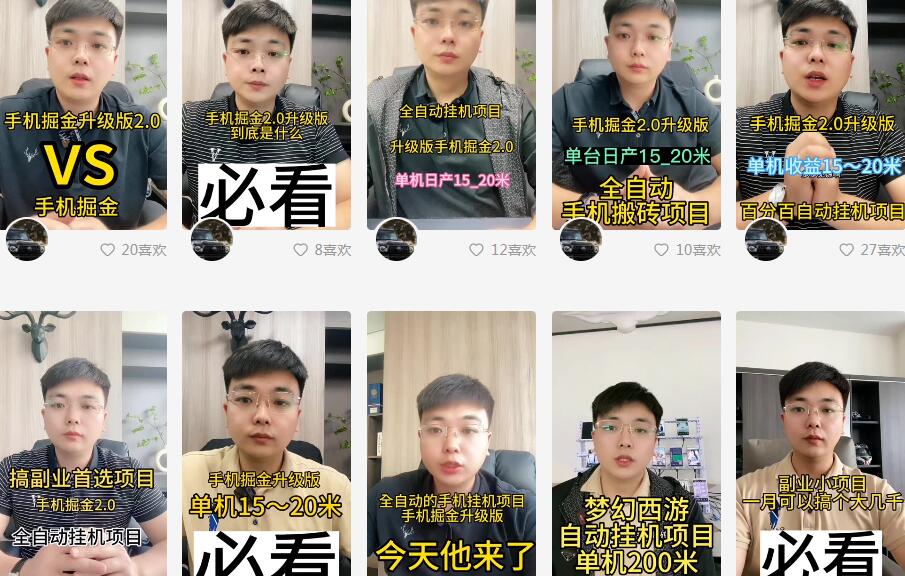This screenshot has height=576, width=905.
Task: Like the video with 10喜欢
Action: click(x=661, y=250)
